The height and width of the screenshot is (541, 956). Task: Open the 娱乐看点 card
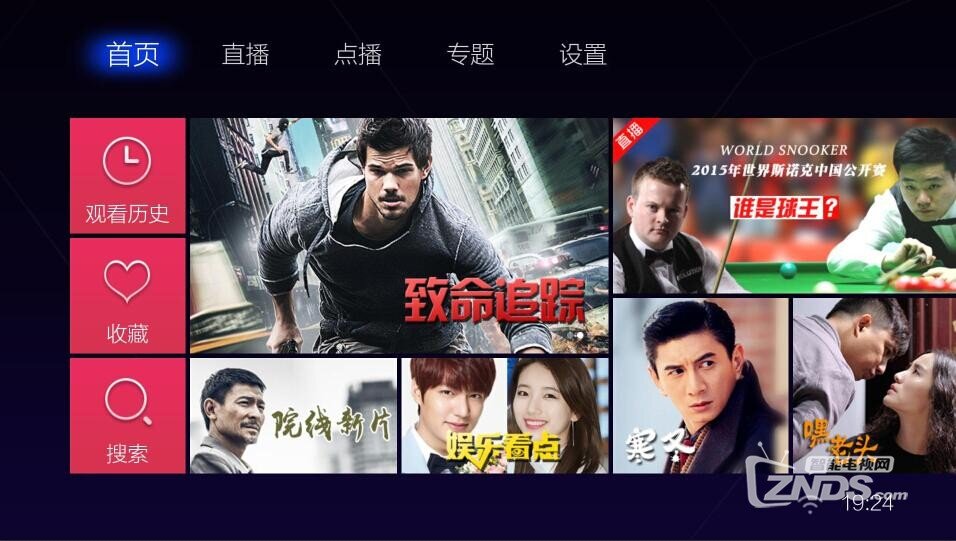[x=504, y=415]
